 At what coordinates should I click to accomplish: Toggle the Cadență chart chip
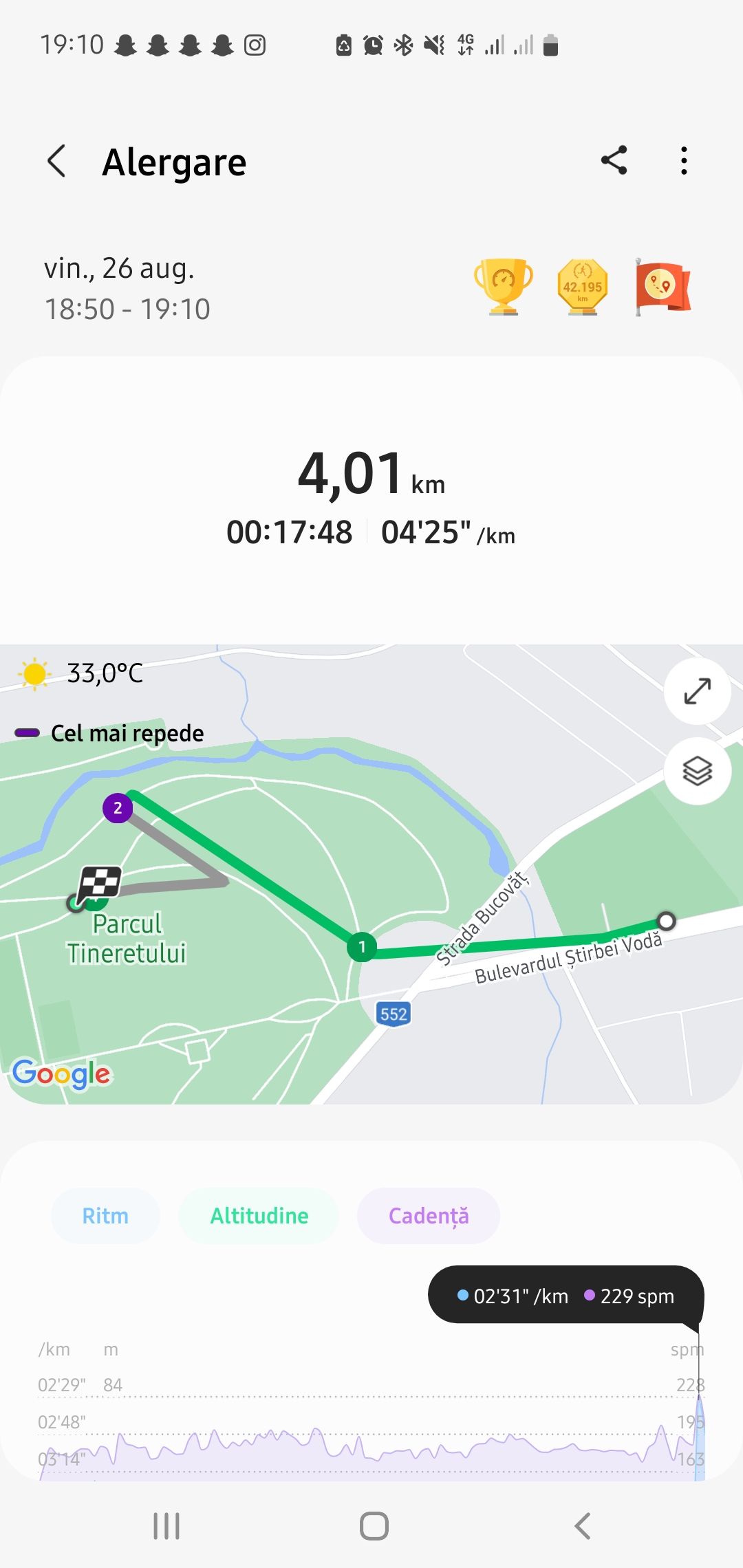click(x=428, y=1216)
